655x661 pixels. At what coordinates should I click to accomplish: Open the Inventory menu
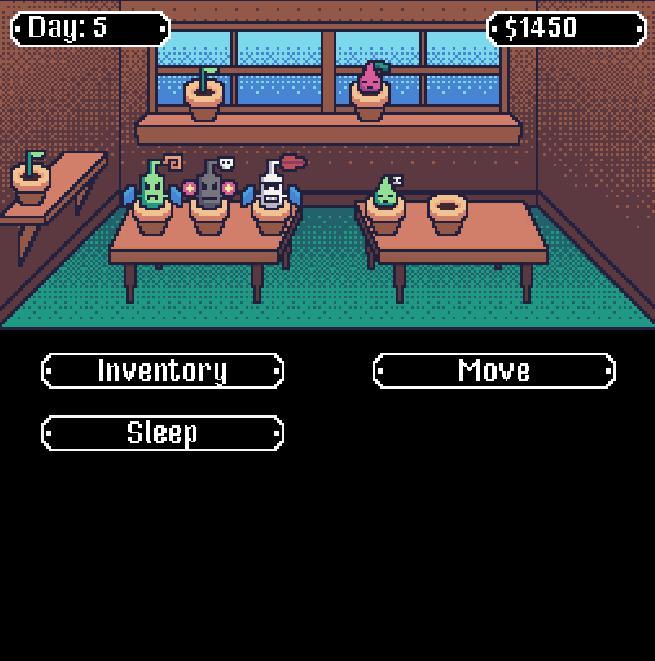162,371
